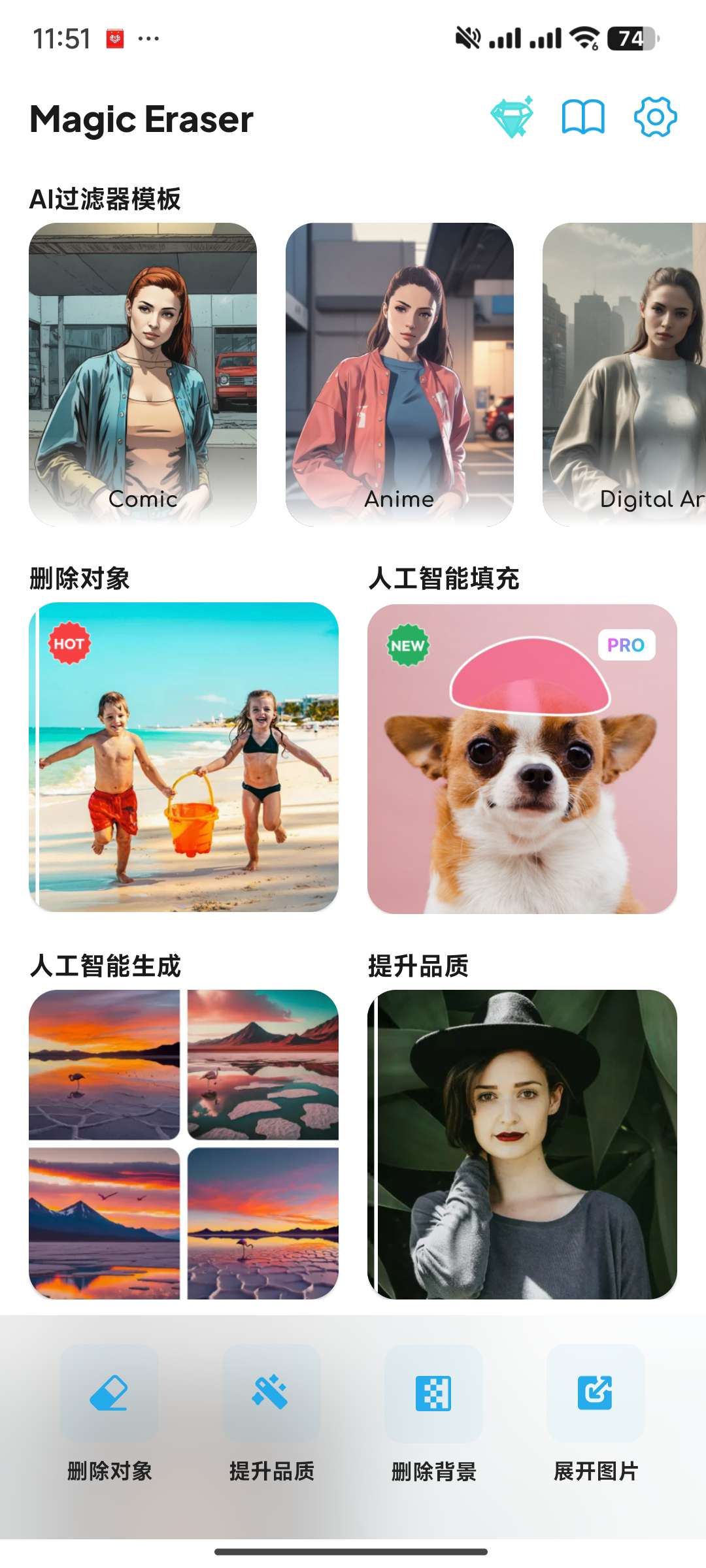Open the tutorial book icon
The image size is (706, 1568).
tap(583, 118)
